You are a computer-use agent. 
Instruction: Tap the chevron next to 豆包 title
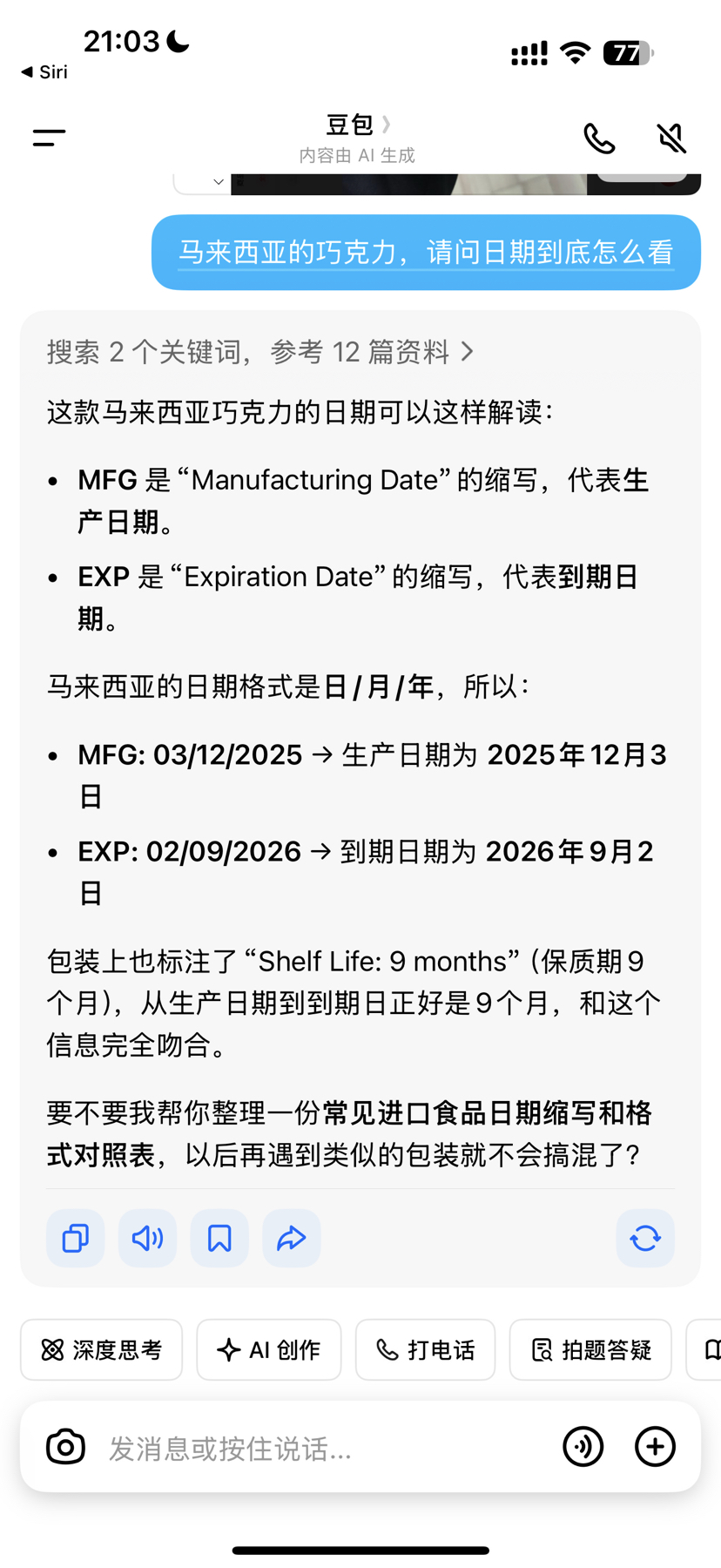[384, 125]
